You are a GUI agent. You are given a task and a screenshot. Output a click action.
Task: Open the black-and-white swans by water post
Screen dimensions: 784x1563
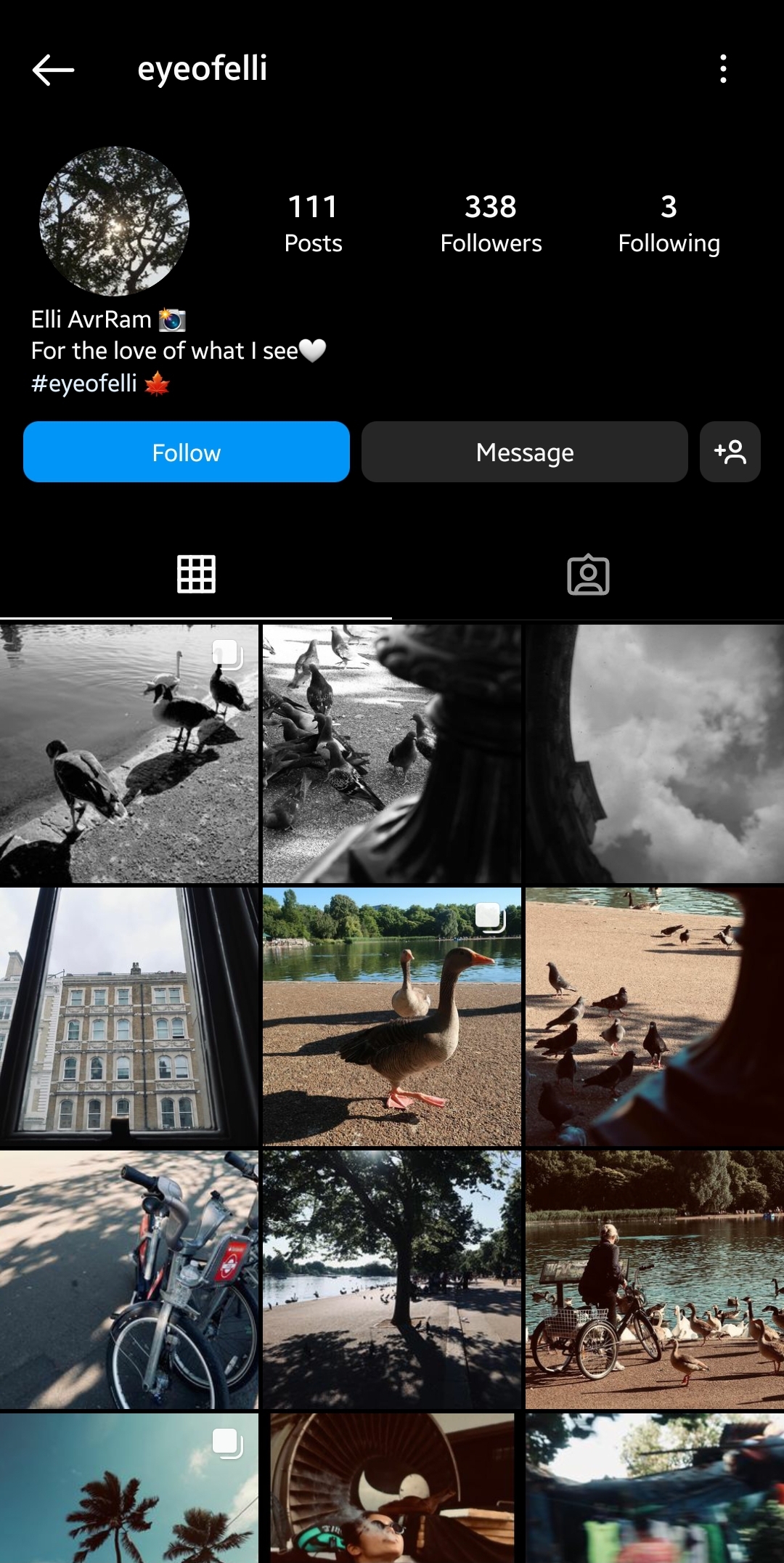pyautogui.click(x=129, y=754)
